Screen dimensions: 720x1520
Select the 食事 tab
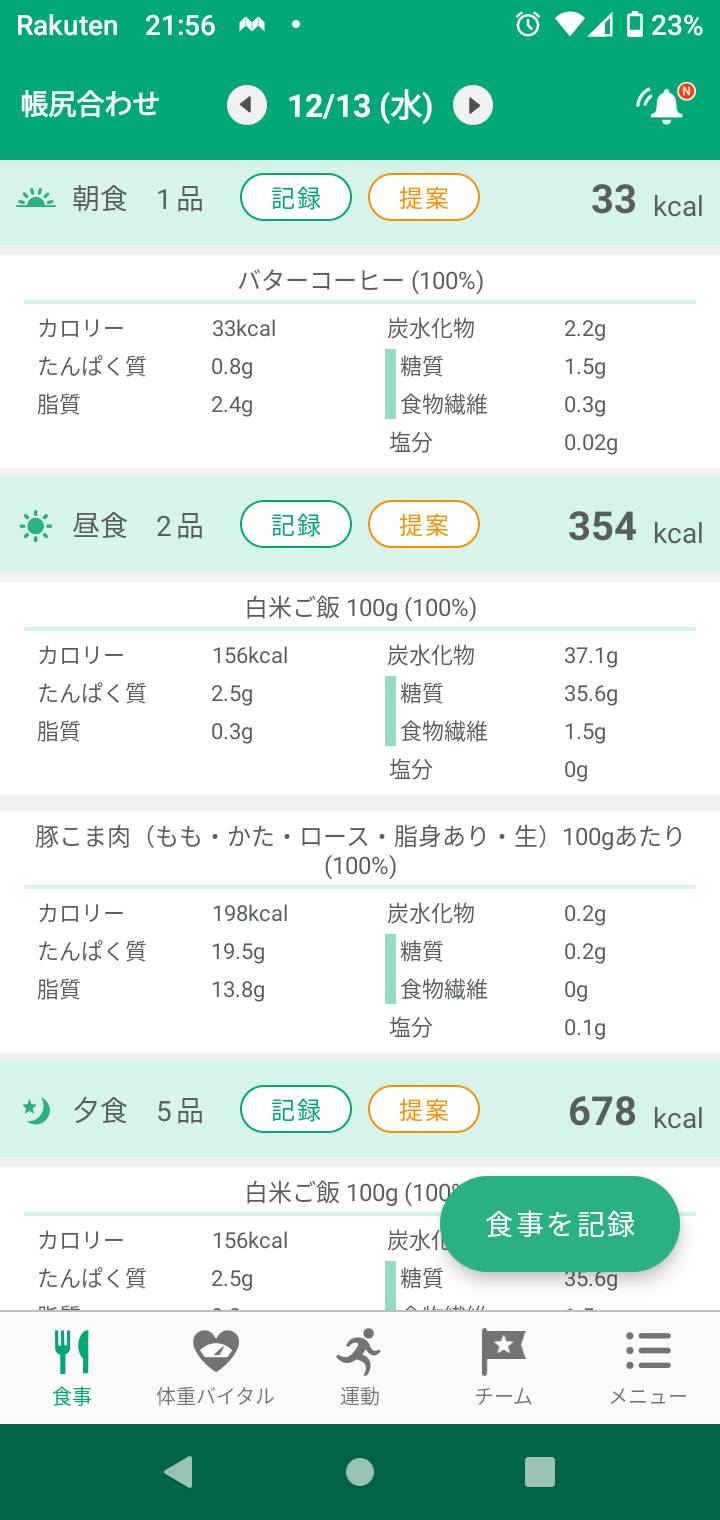(72, 1367)
